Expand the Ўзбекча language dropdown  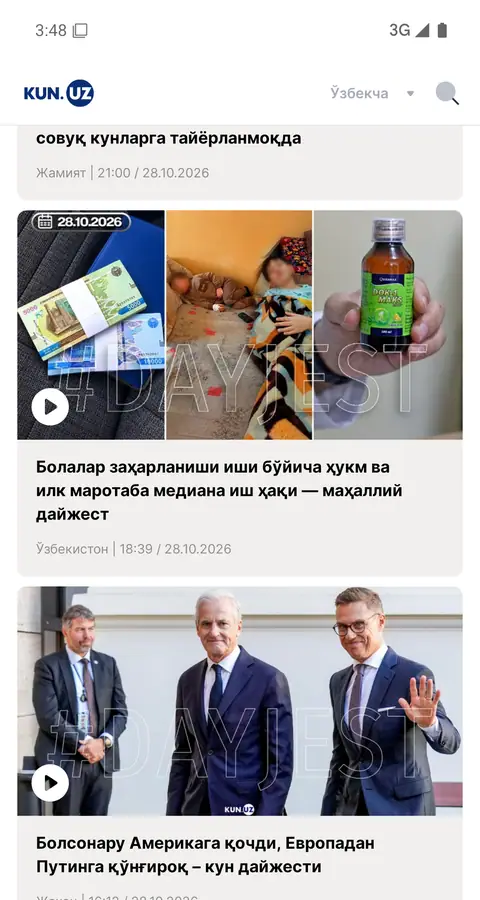point(372,93)
